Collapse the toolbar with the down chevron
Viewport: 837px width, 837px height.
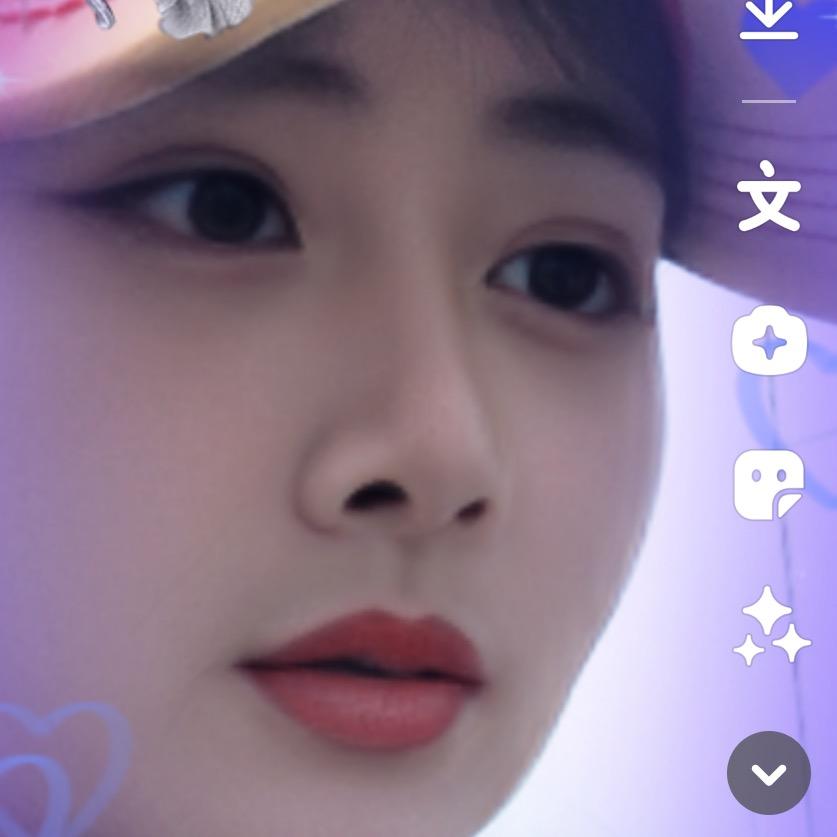click(x=768, y=773)
